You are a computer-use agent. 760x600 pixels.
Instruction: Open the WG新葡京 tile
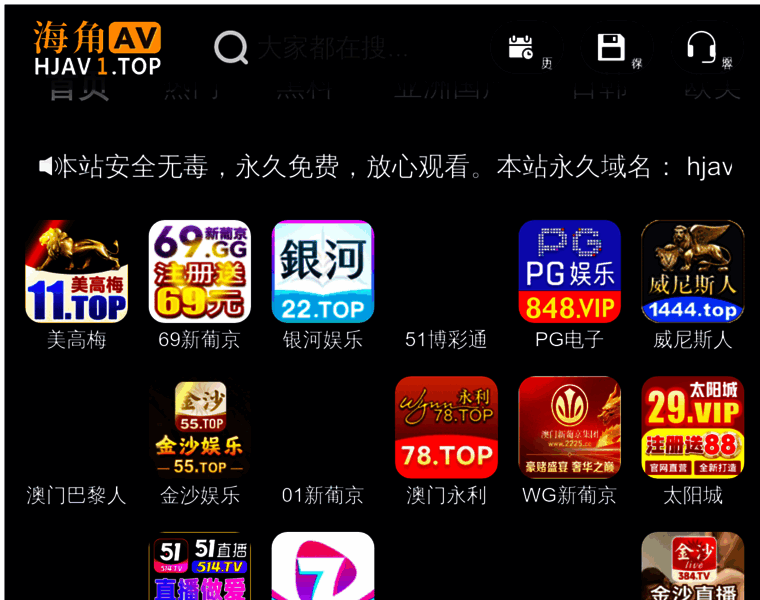click(x=569, y=428)
